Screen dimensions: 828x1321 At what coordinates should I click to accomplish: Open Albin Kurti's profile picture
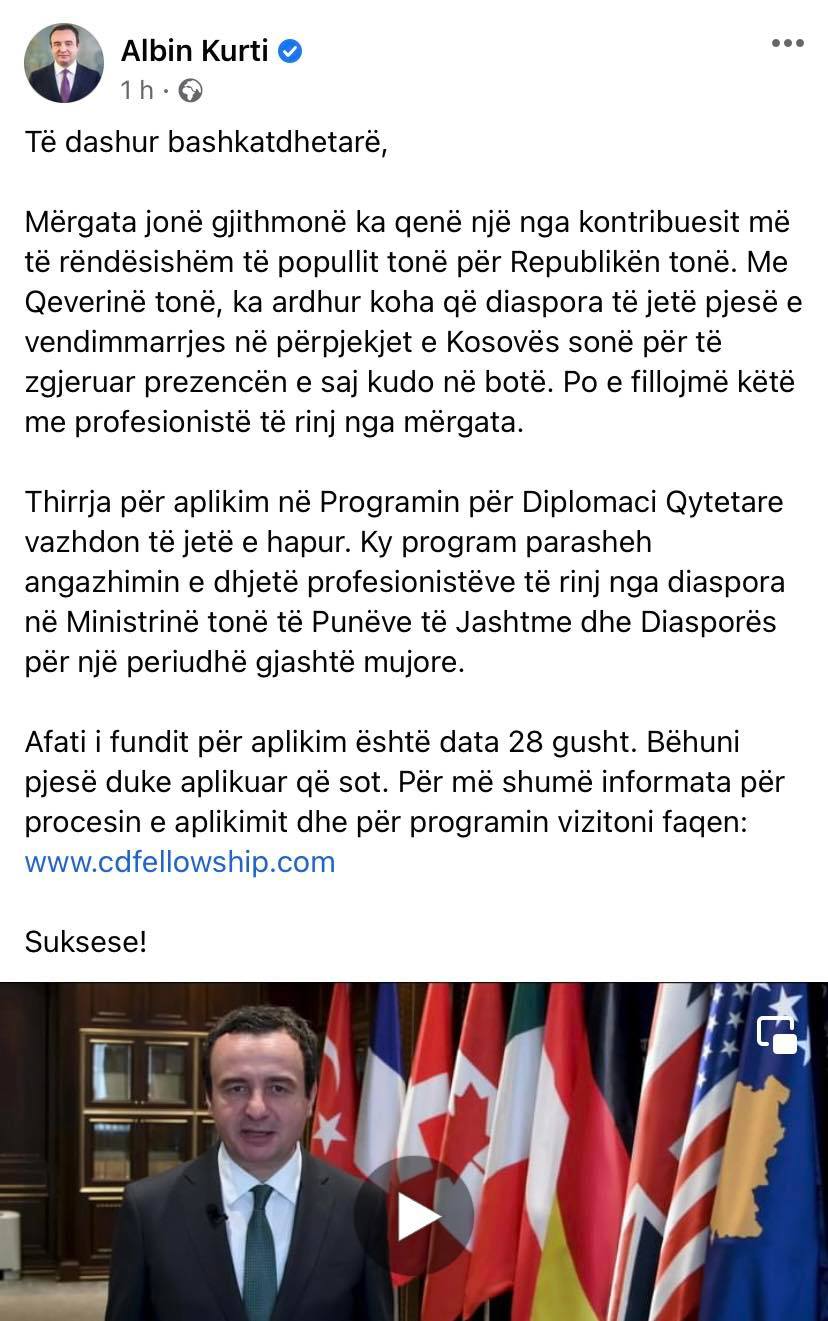coord(64,64)
